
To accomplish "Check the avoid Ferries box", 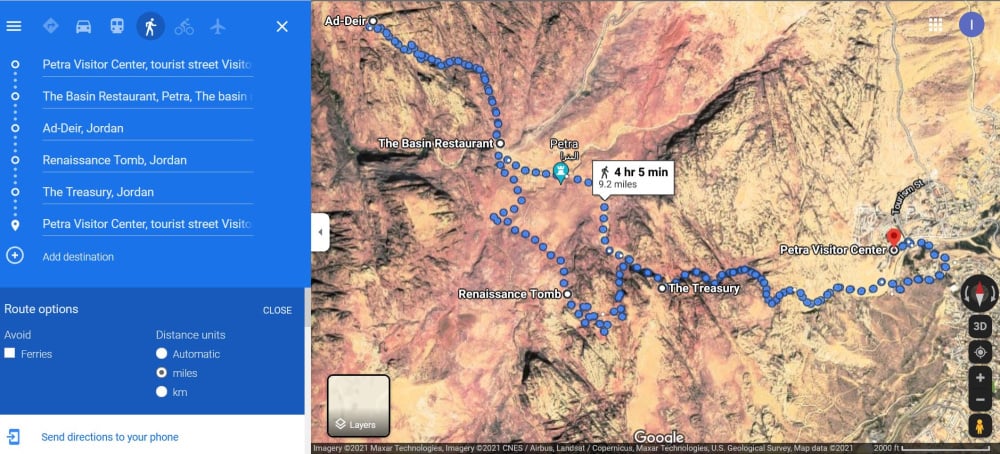I will pos(10,354).
